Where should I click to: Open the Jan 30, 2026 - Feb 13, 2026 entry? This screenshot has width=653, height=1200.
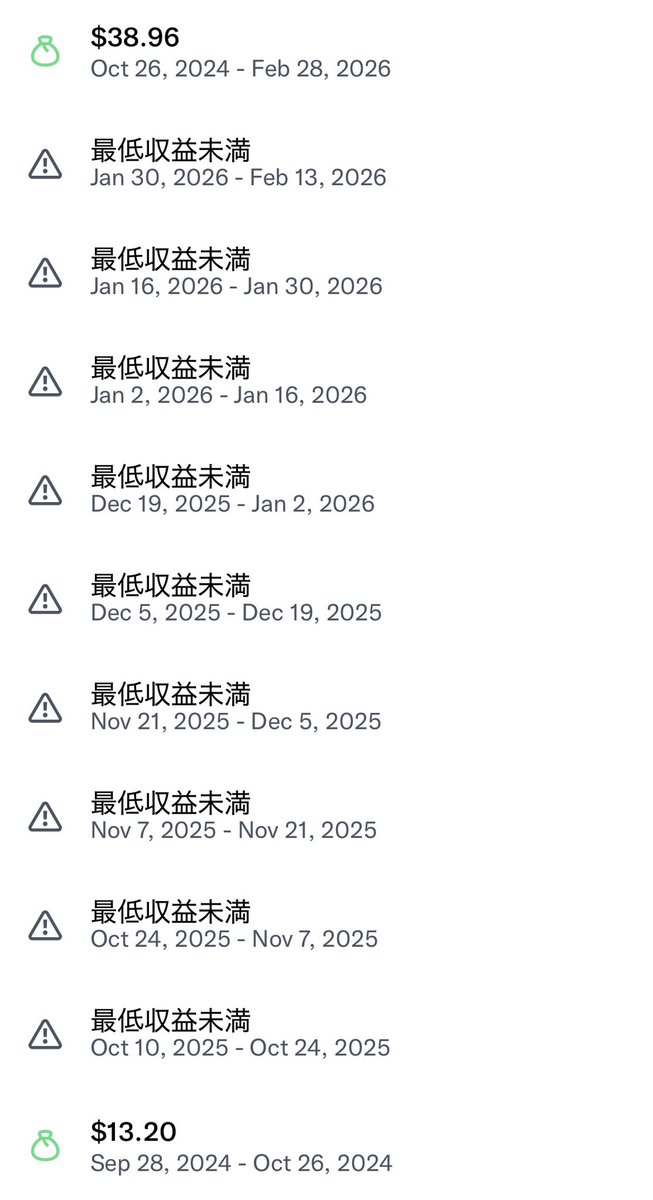coord(238,163)
